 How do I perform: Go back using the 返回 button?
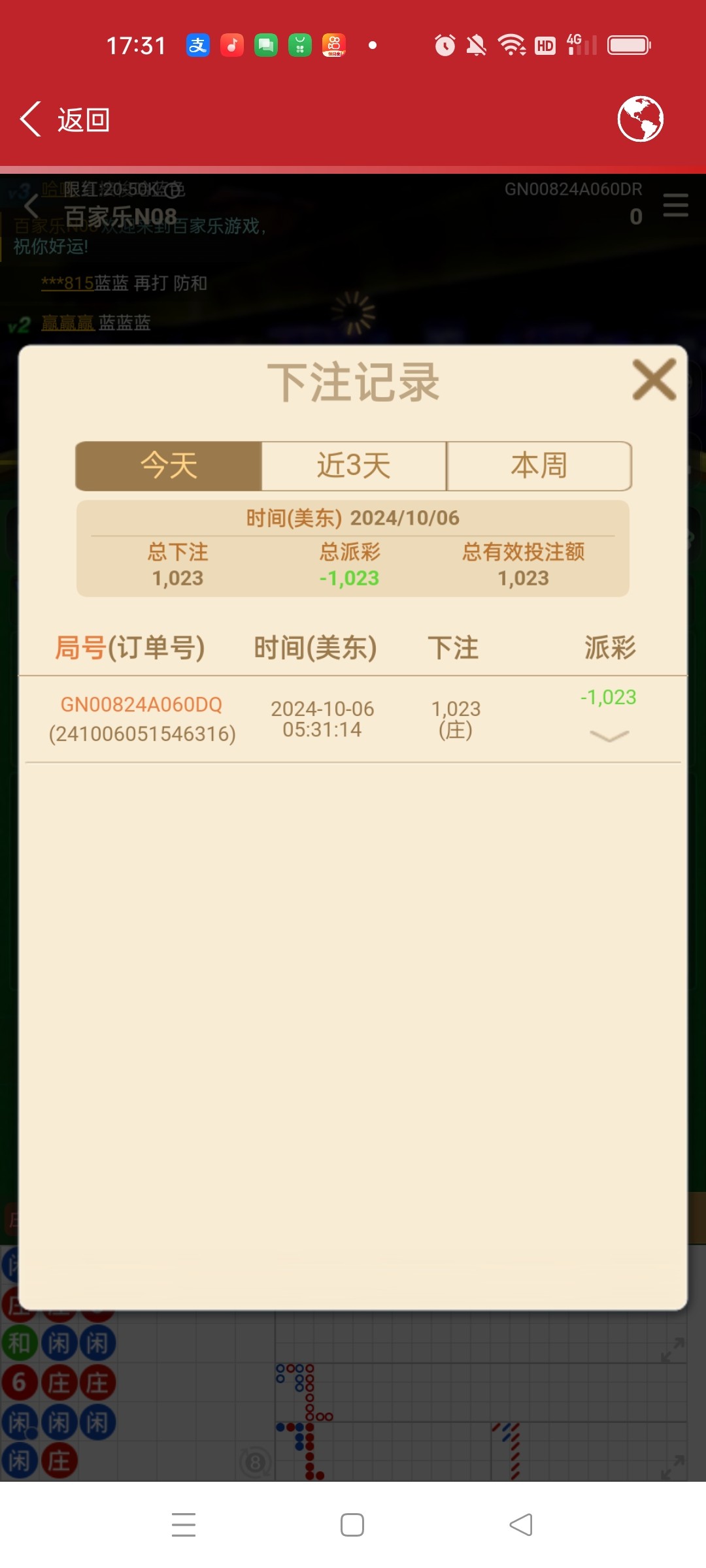65,120
